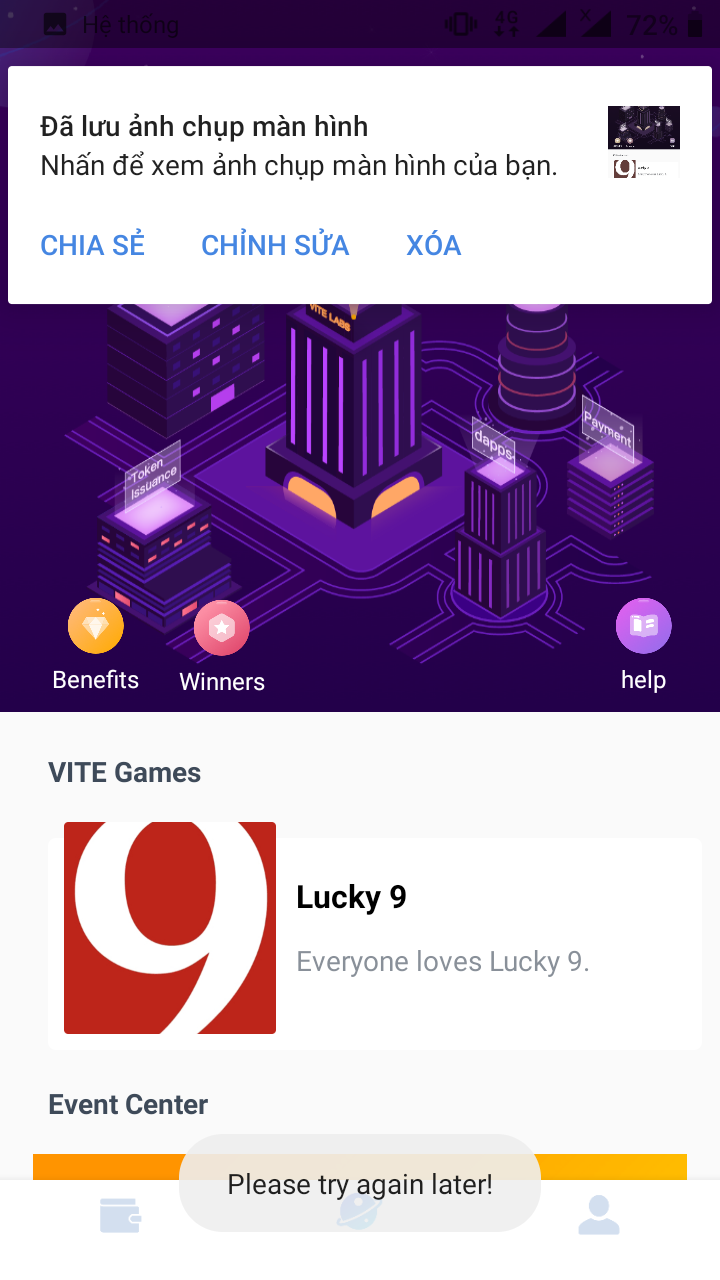Open the saved screenshot thumbnail preview
Viewport: 720px width, 1280px height.
(643, 143)
